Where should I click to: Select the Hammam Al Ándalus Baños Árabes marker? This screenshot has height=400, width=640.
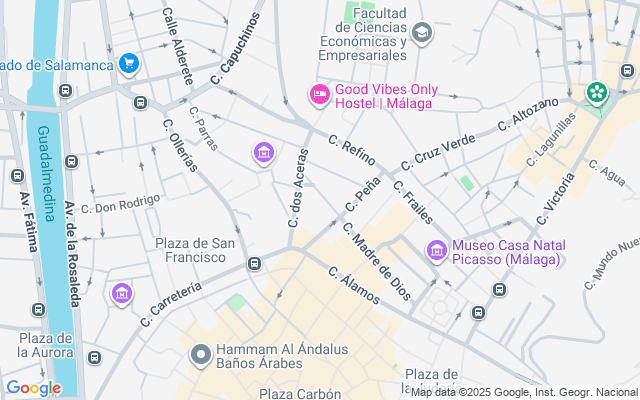coord(200,354)
